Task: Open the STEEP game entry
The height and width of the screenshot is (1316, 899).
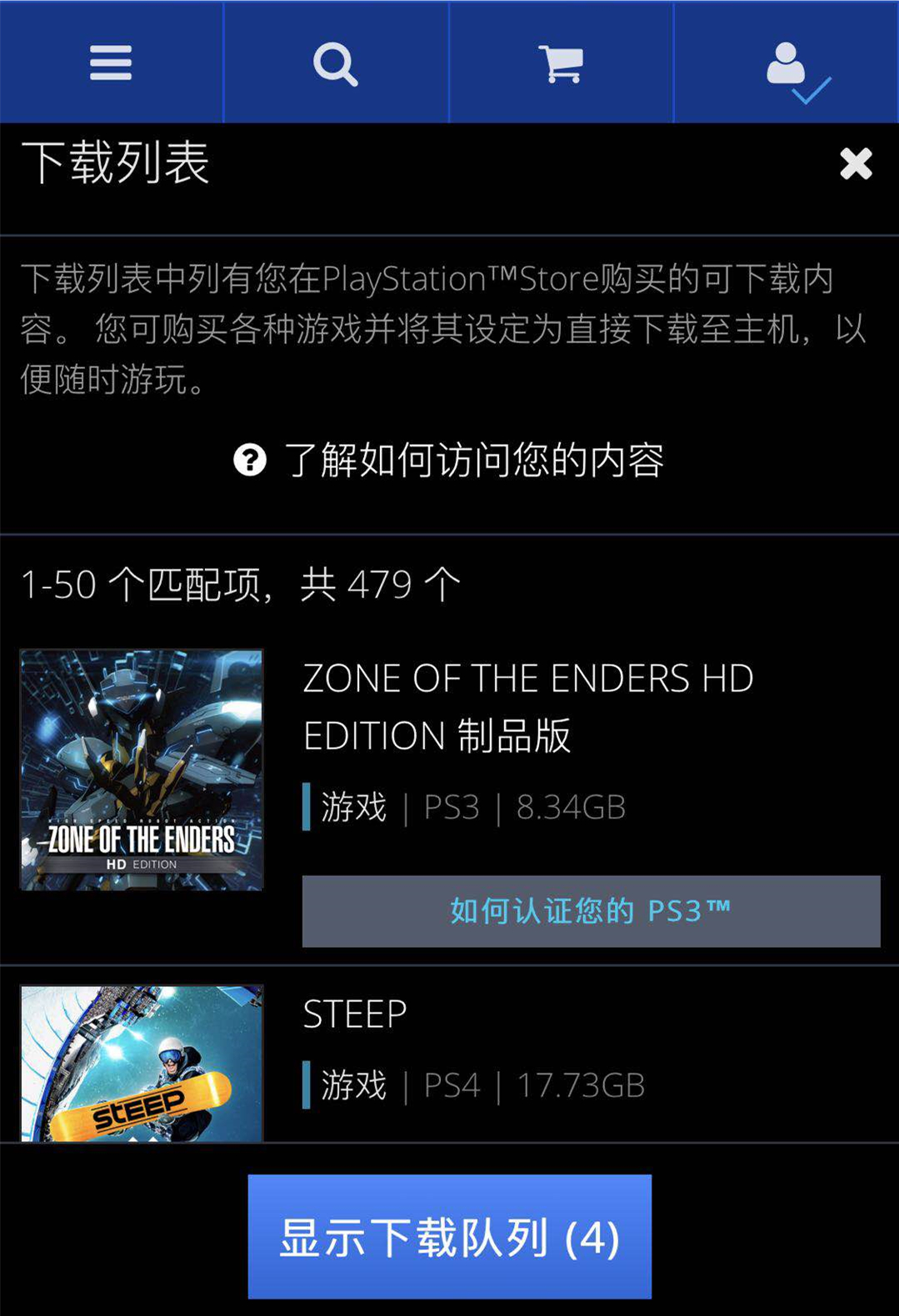Action: [x=353, y=1012]
